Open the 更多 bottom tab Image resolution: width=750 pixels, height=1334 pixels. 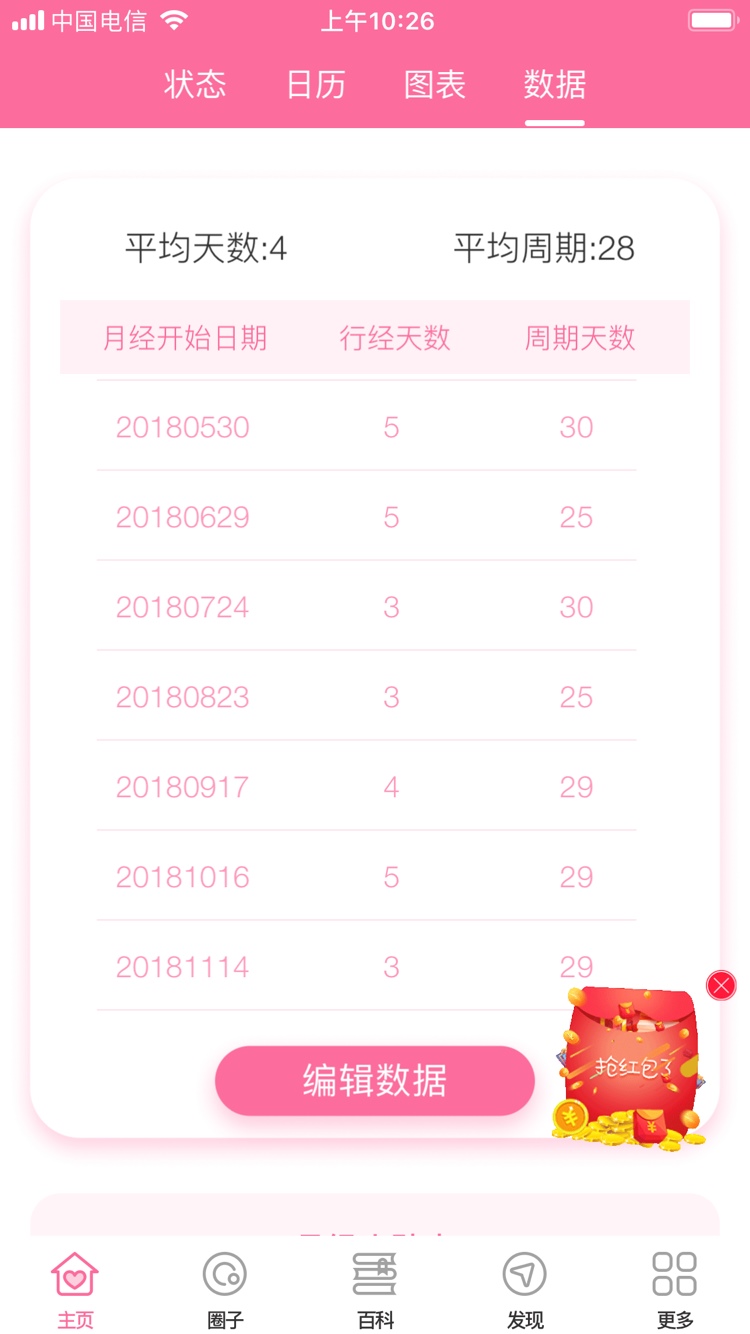click(674, 1288)
